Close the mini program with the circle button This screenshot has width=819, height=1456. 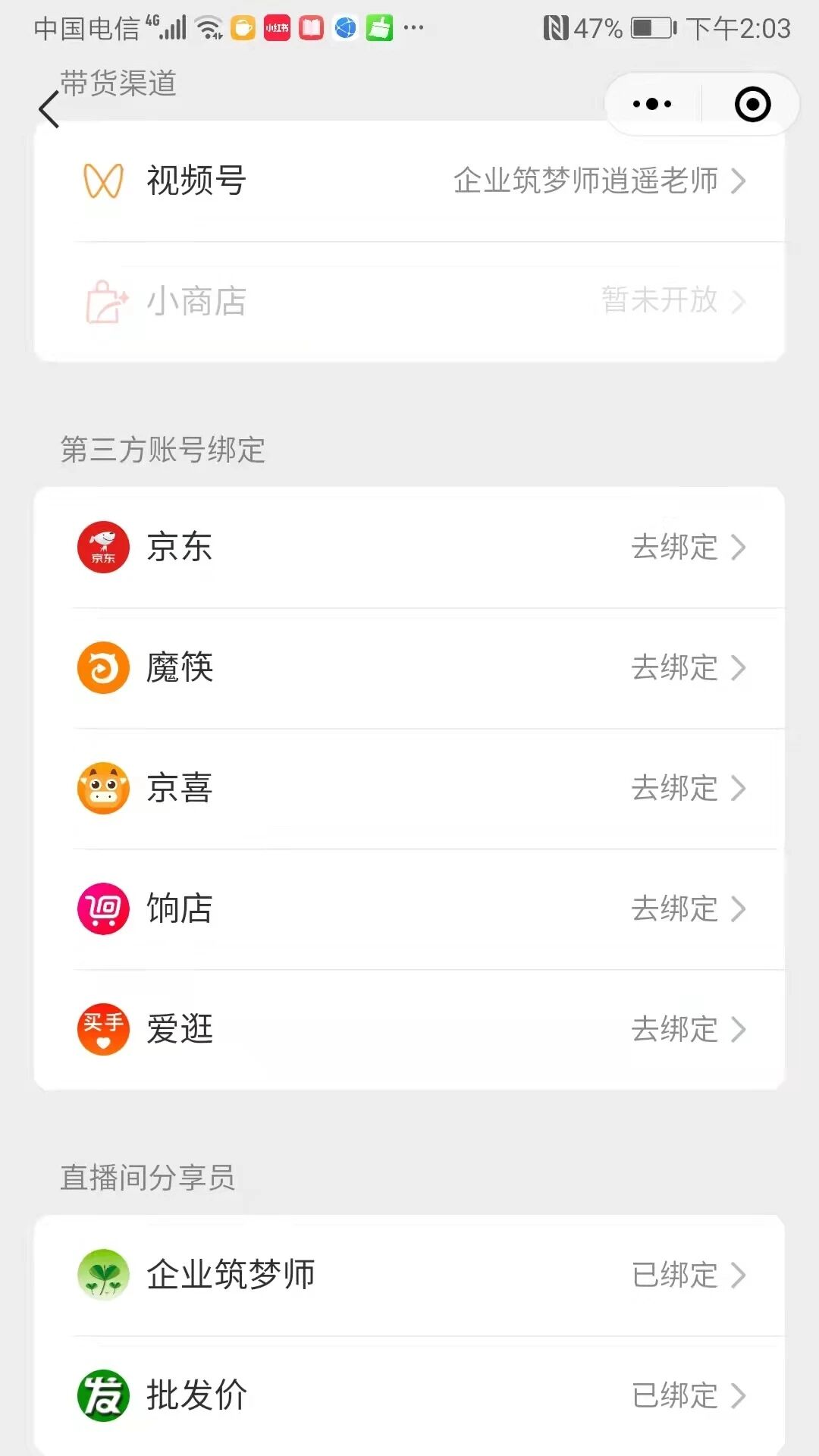(752, 105)
